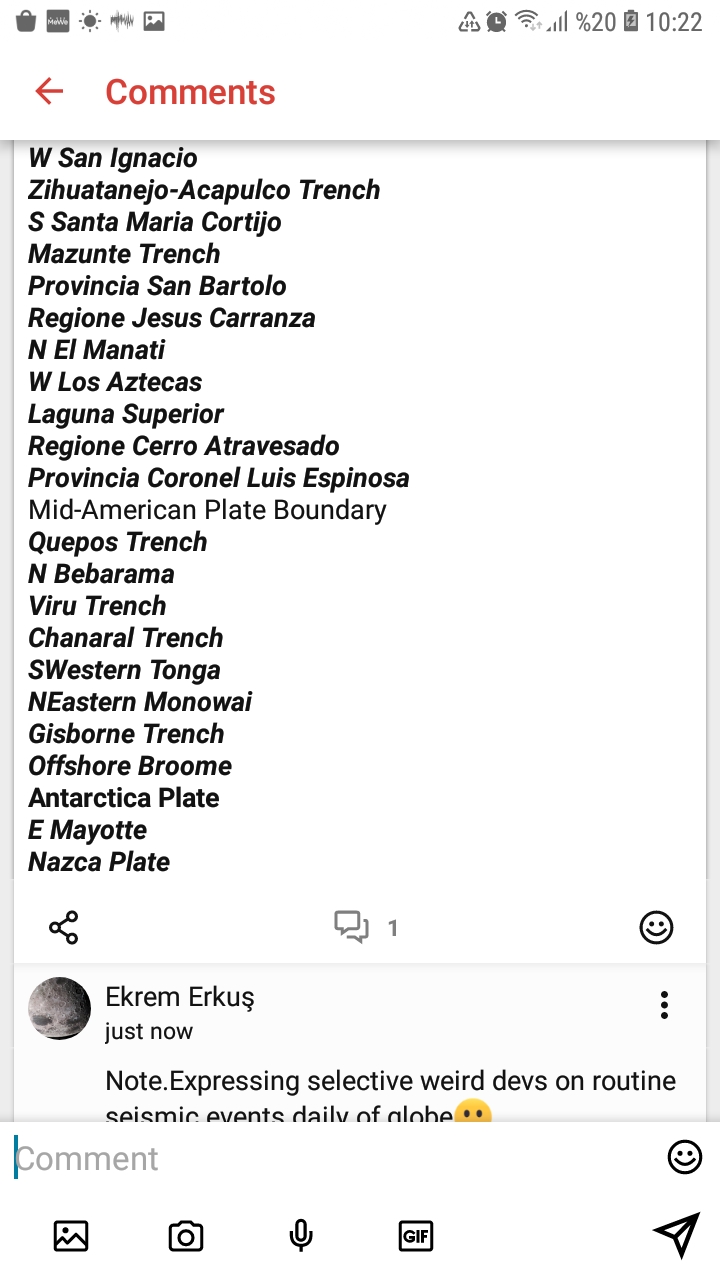Screen dimensions: 720x1280
Task: React to the post with emoji
Action: [x=656, y=928]
